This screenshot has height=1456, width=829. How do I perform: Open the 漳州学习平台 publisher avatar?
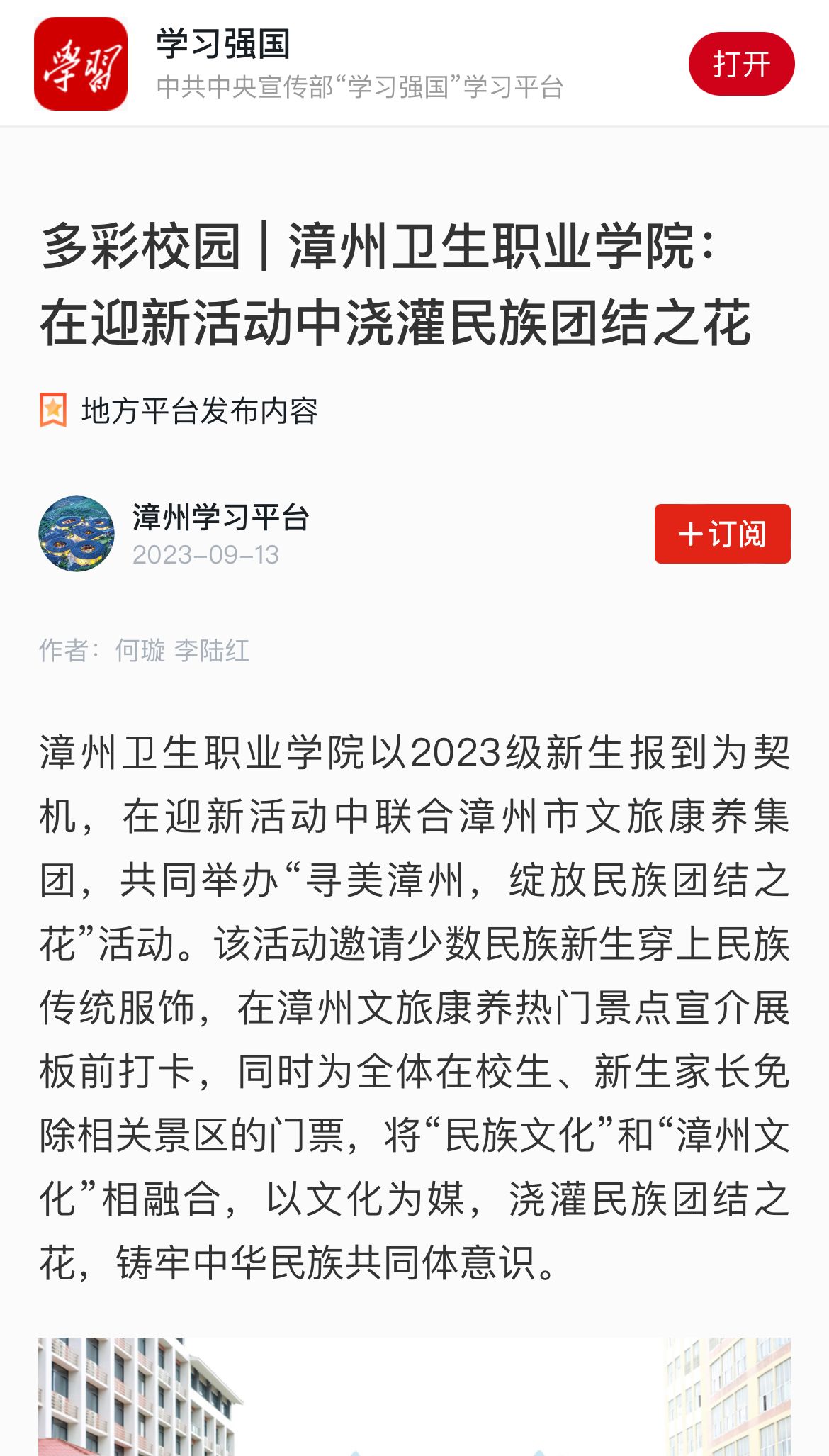tap(77, 534)
